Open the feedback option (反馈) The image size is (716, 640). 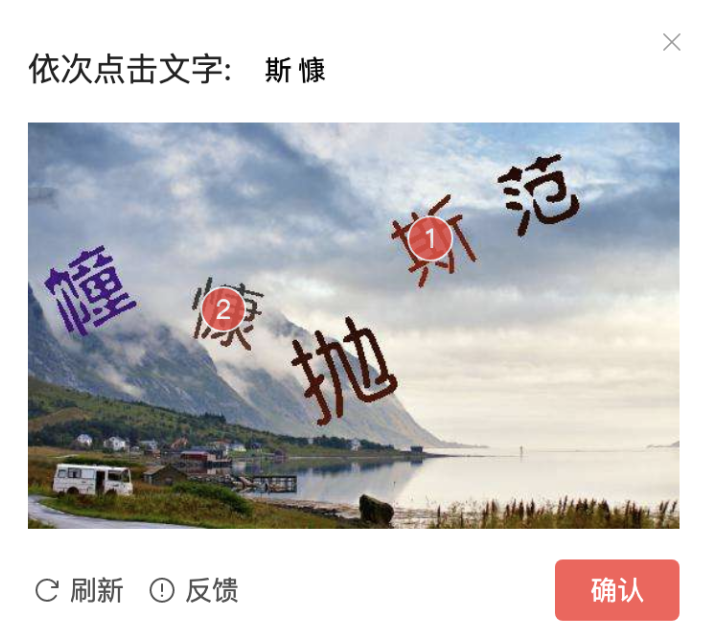[x=194, y=590]
